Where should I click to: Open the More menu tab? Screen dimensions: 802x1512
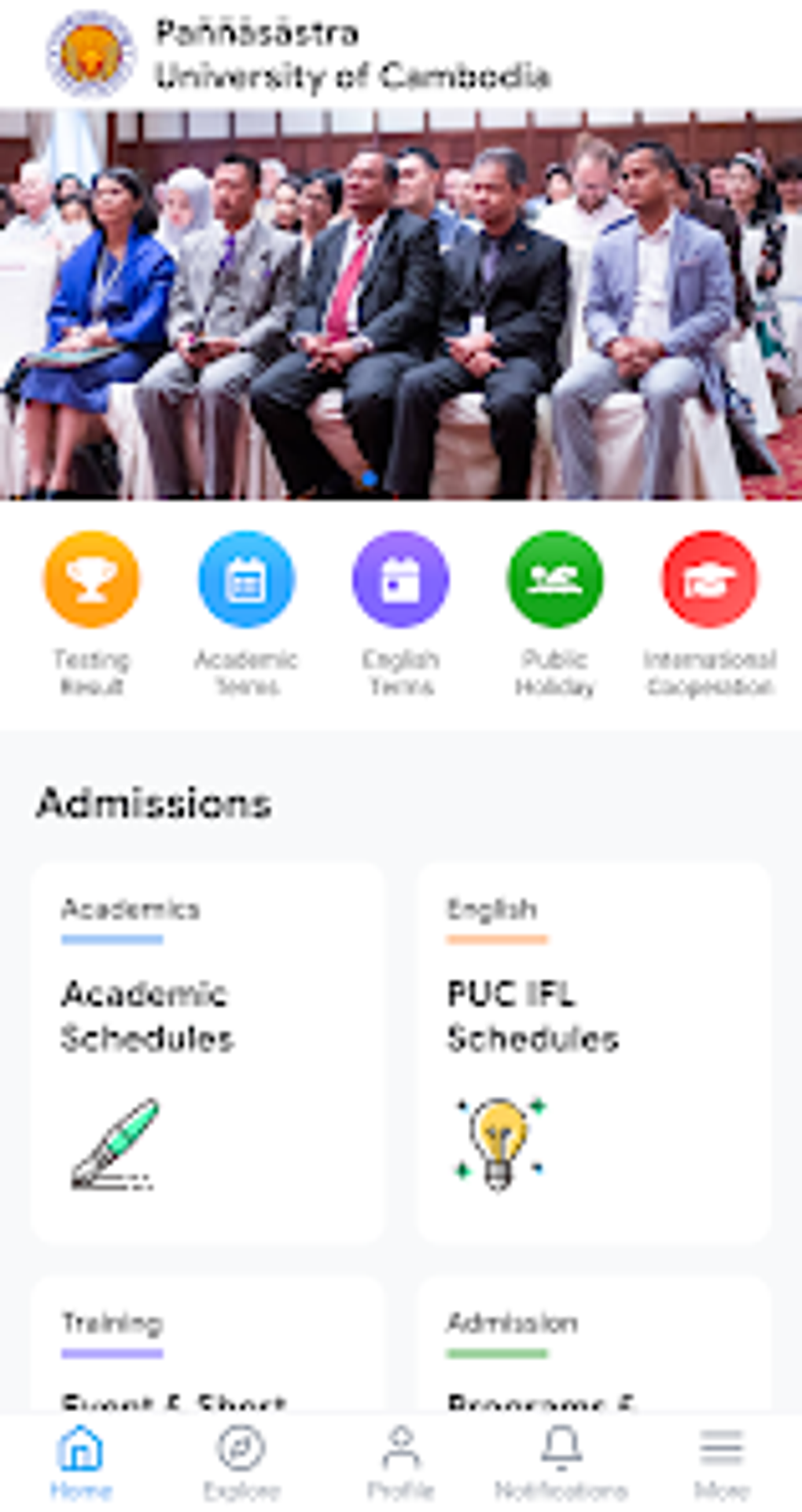coord(721,1462)
